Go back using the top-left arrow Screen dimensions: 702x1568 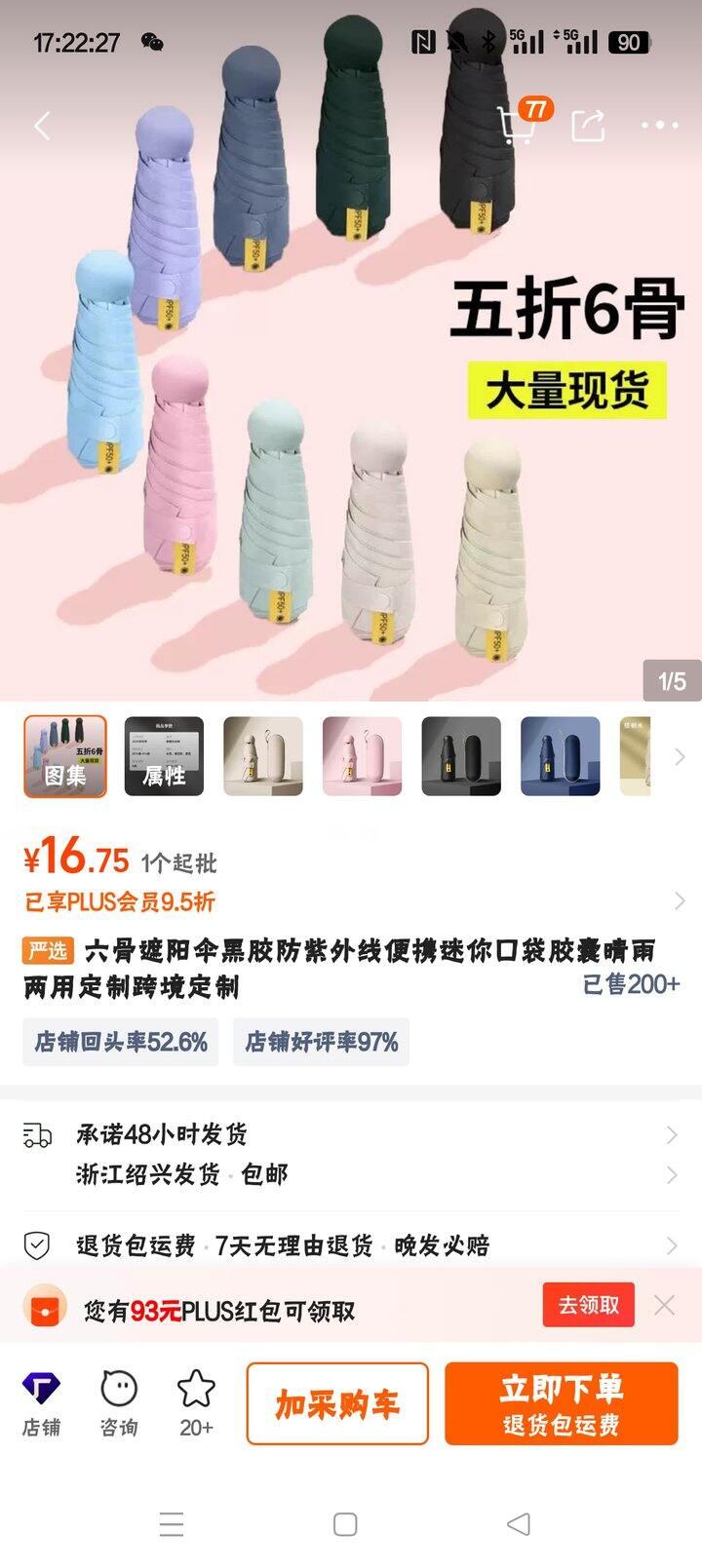(x=42, y=126)
